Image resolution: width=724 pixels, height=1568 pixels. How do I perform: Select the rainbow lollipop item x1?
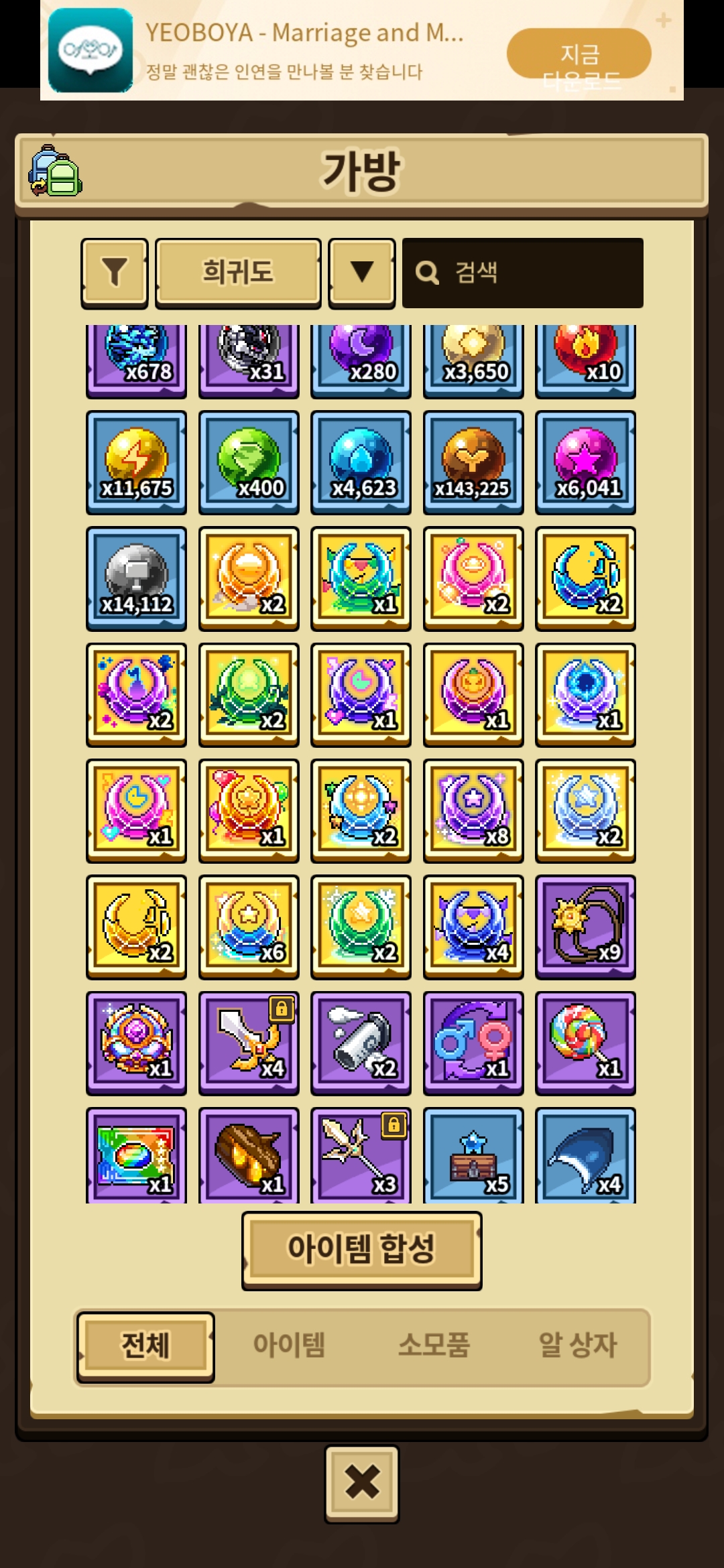click(585, 1043)
